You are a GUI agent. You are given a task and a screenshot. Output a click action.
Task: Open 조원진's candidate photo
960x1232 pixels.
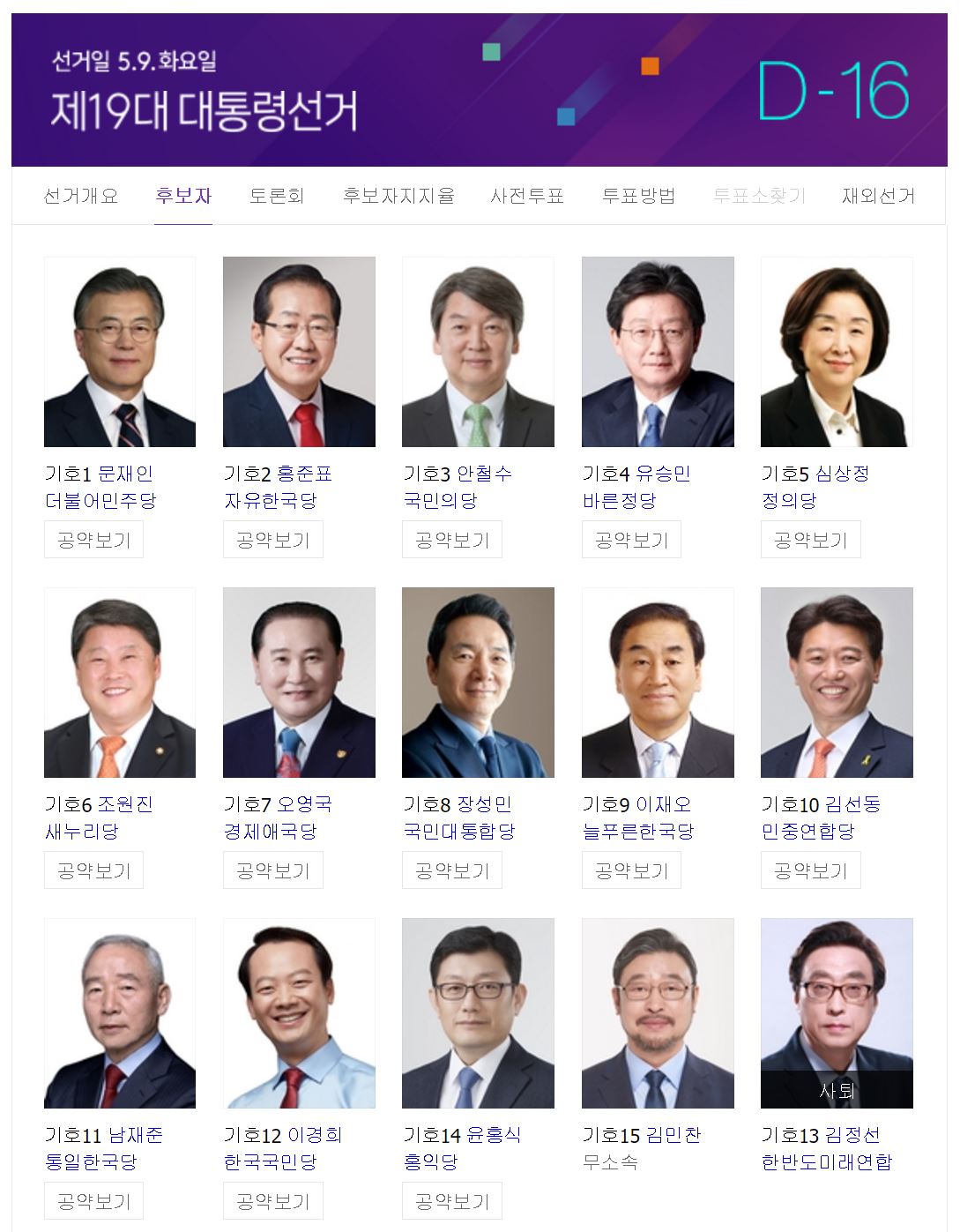pyautogui.click(x=120, y=683)
